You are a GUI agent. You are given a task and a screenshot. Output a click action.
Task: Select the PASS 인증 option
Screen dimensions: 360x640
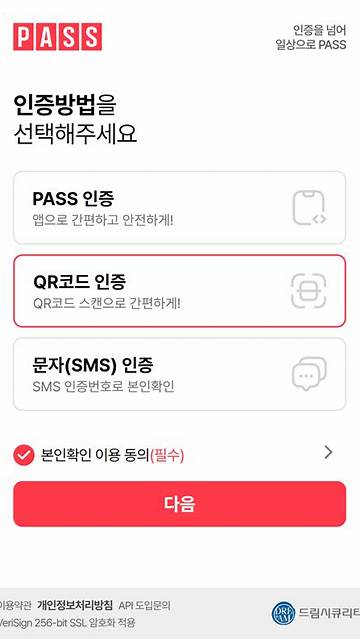(180, 208)
